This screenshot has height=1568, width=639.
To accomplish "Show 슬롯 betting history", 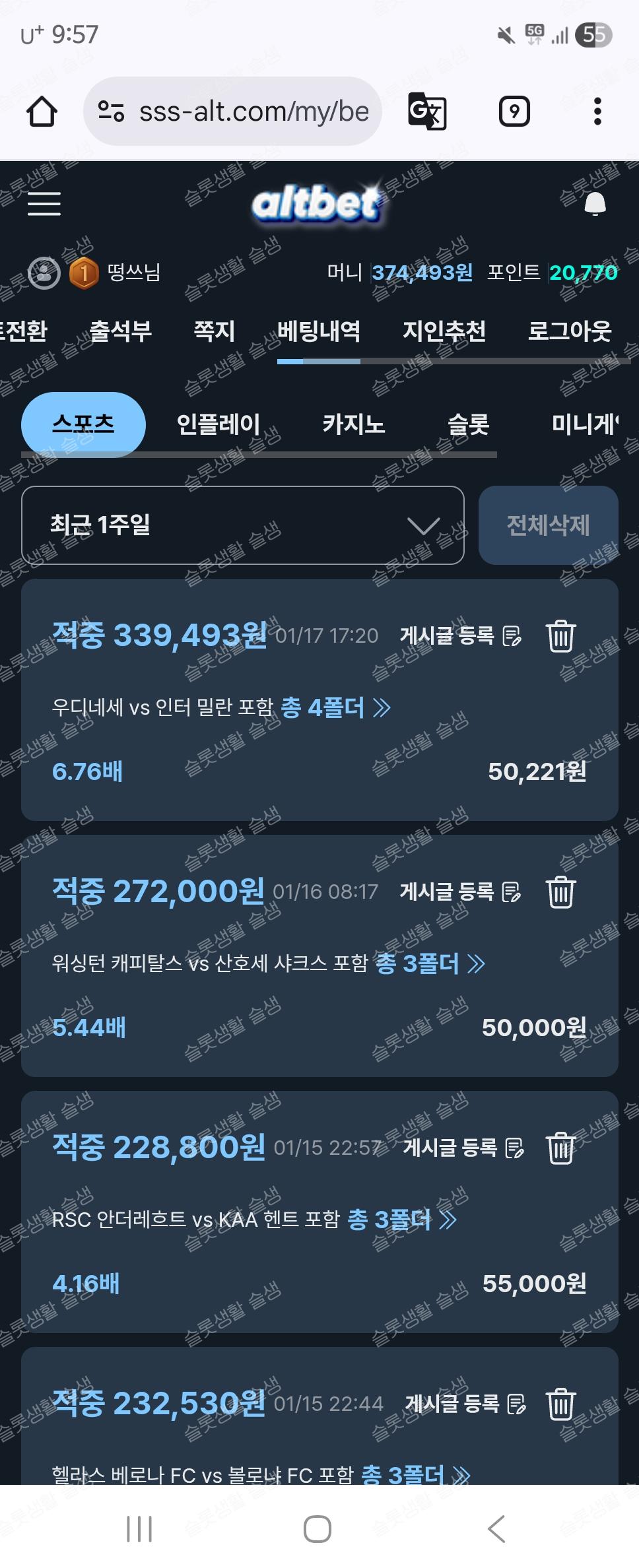I will pyautogui.click(x=468, y=424).
